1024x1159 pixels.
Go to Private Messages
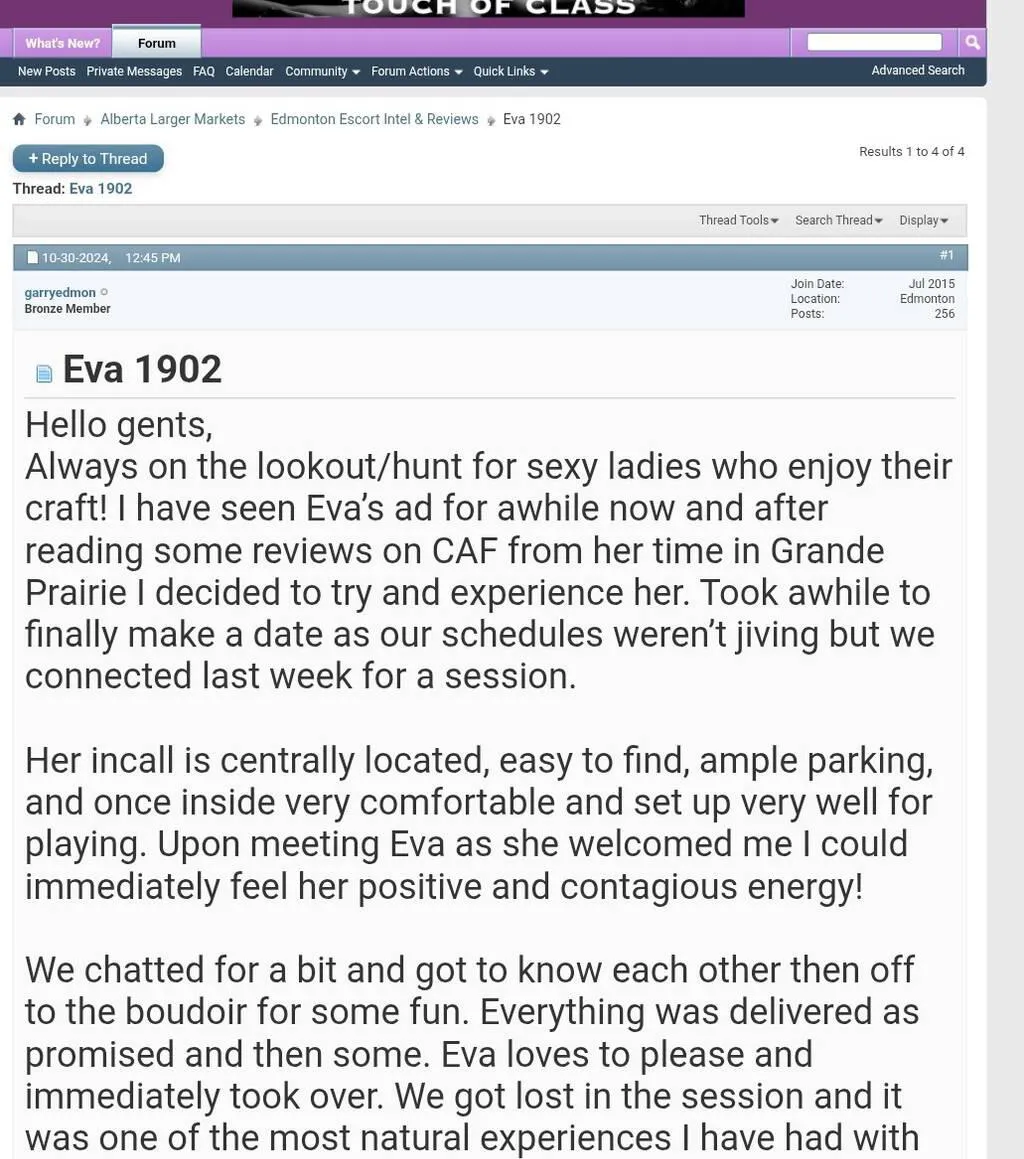click(x=134, y=71)
